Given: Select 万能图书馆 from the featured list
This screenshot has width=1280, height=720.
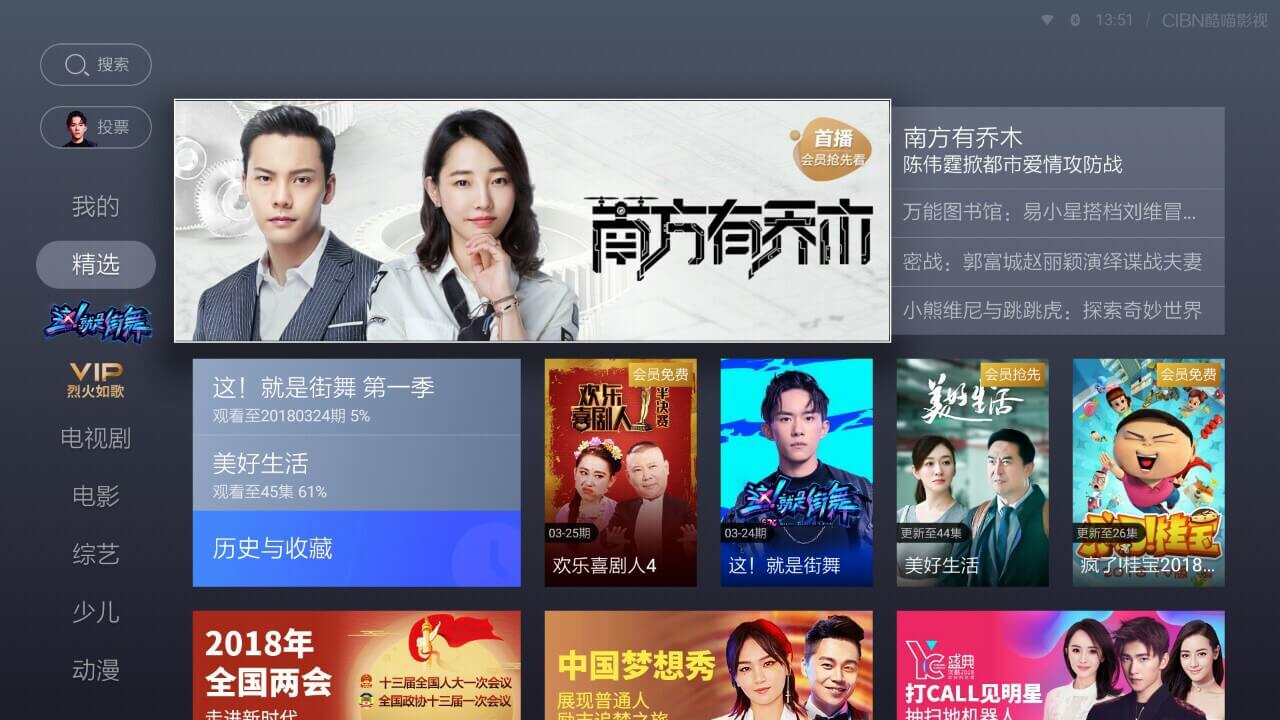Looking at the screenshot, I should pos(1058,213).
